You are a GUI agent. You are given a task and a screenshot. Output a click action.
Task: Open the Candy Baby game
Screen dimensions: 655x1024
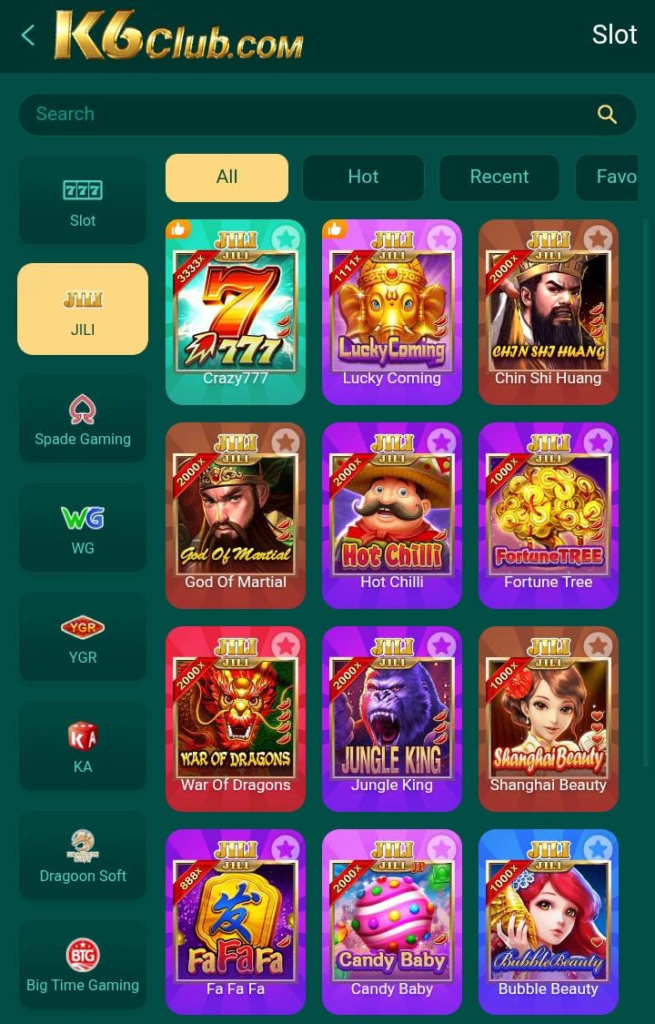[x=392, y=922]
